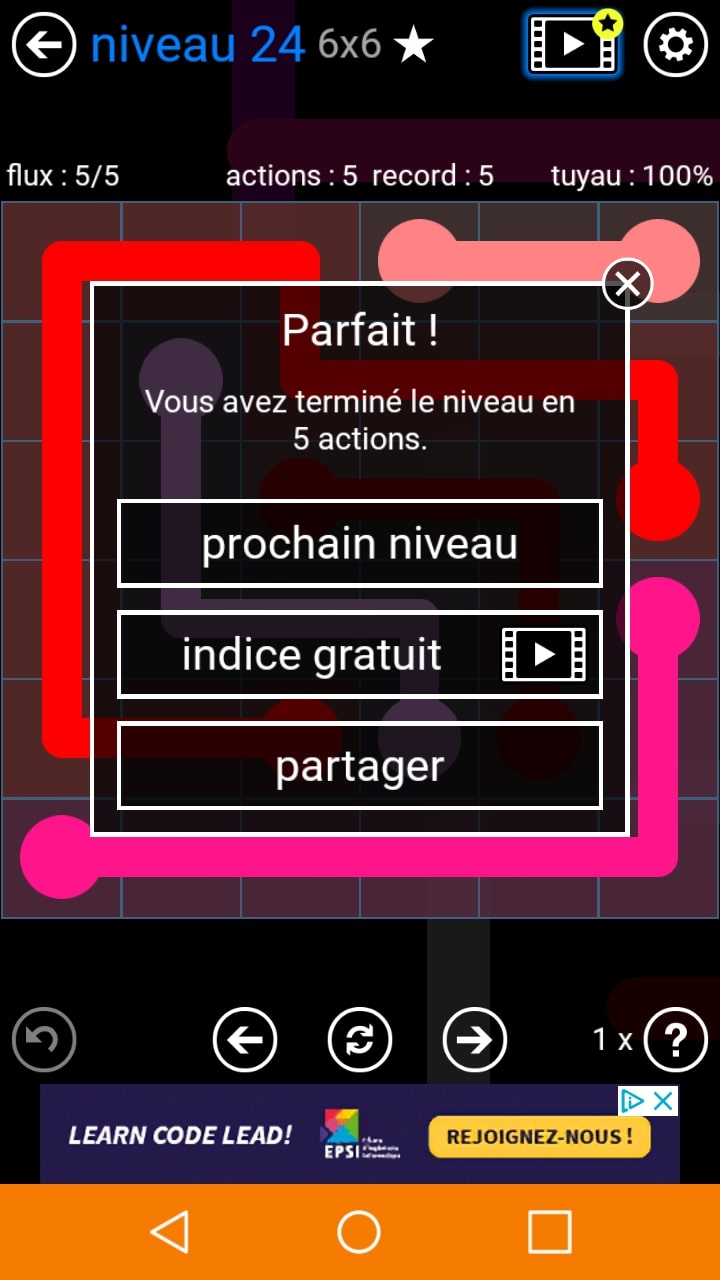
Task: Go to the previous level
Action: [x=245, y=1040]
